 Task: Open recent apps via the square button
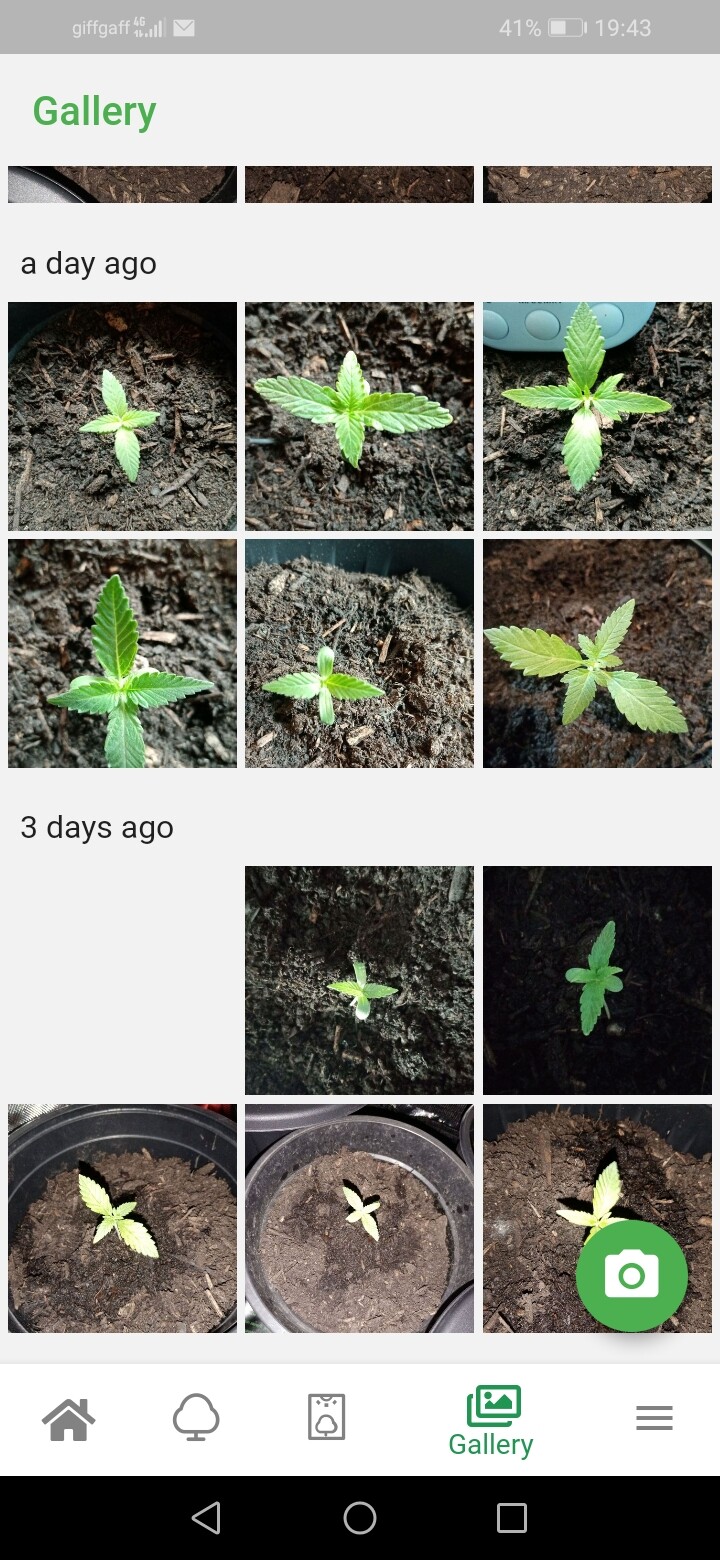click(x=511, y=1518)
